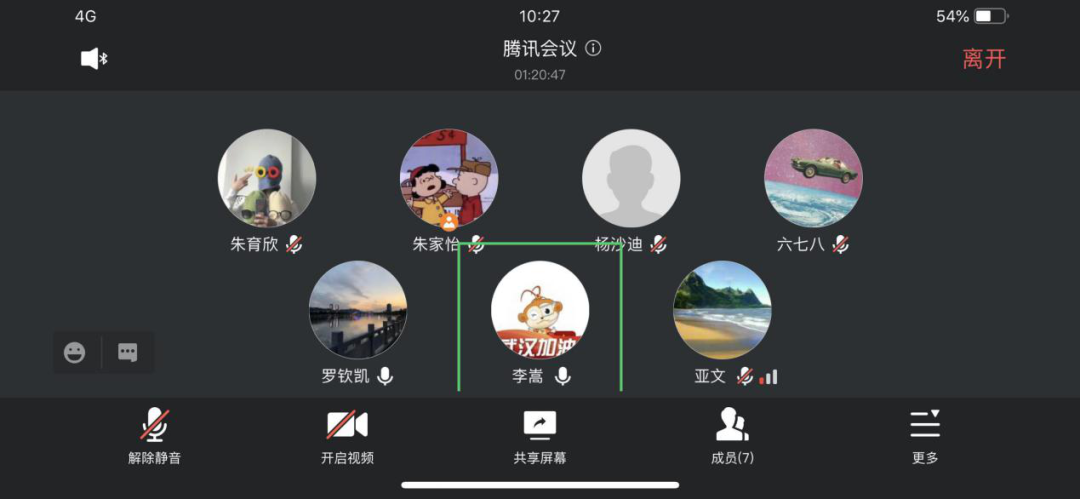This screenshot has height=499, width=1080.
Task: Select participant 亚文's avatar
Action: pos(722,310)
